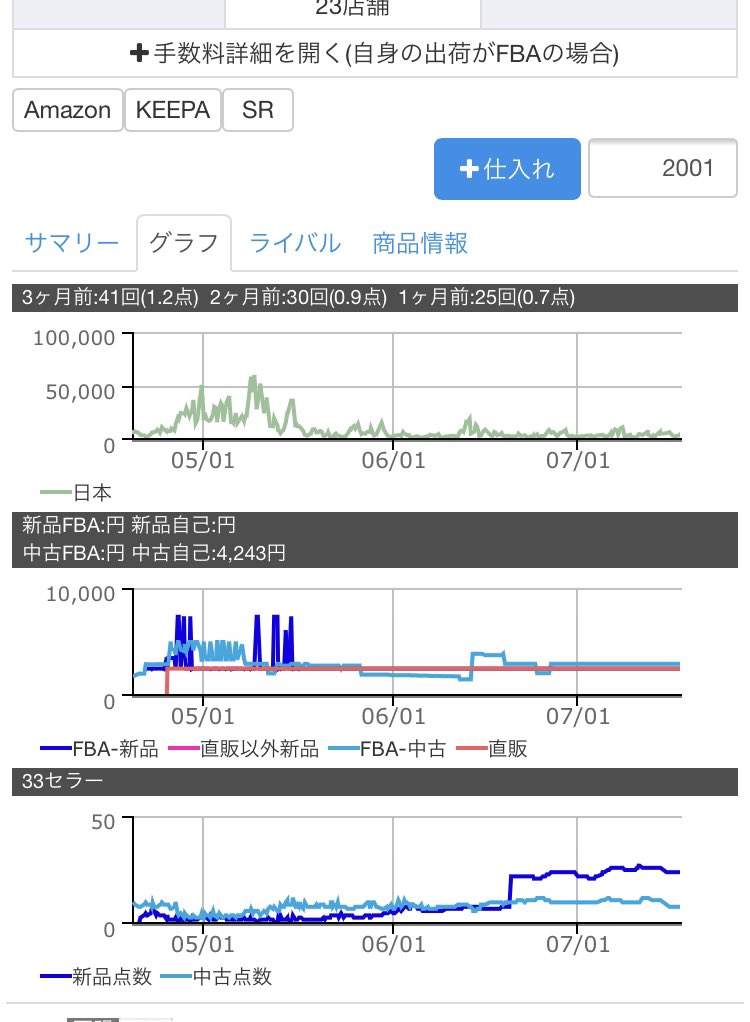Image resolution: width=750 pixels, height=1022 pixels.
Task: Edit the 2001 price field
Action: [663, 168]
